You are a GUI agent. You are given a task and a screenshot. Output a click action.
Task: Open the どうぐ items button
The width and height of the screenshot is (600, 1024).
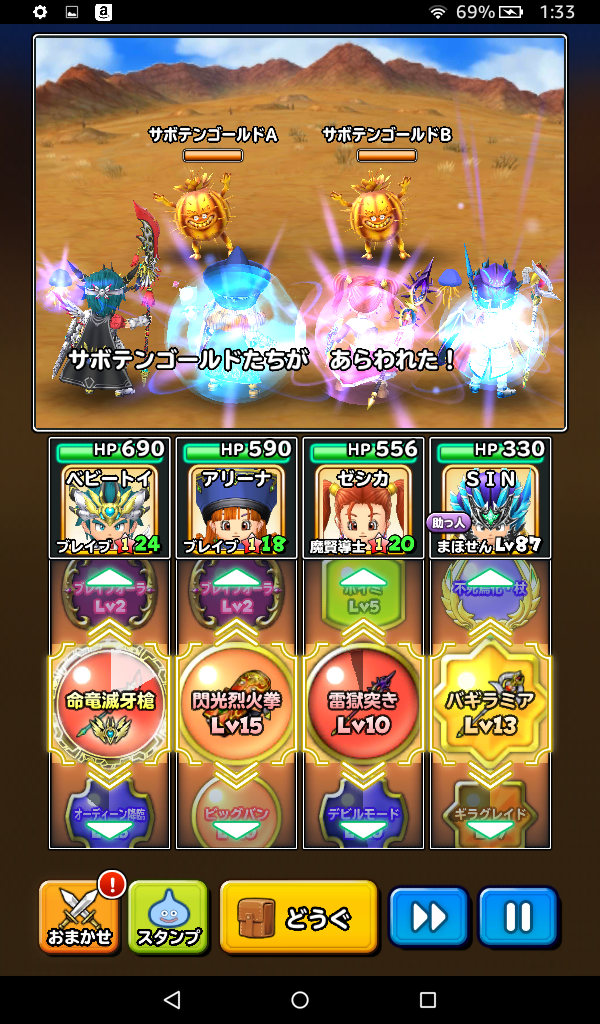tap(298, 917)
